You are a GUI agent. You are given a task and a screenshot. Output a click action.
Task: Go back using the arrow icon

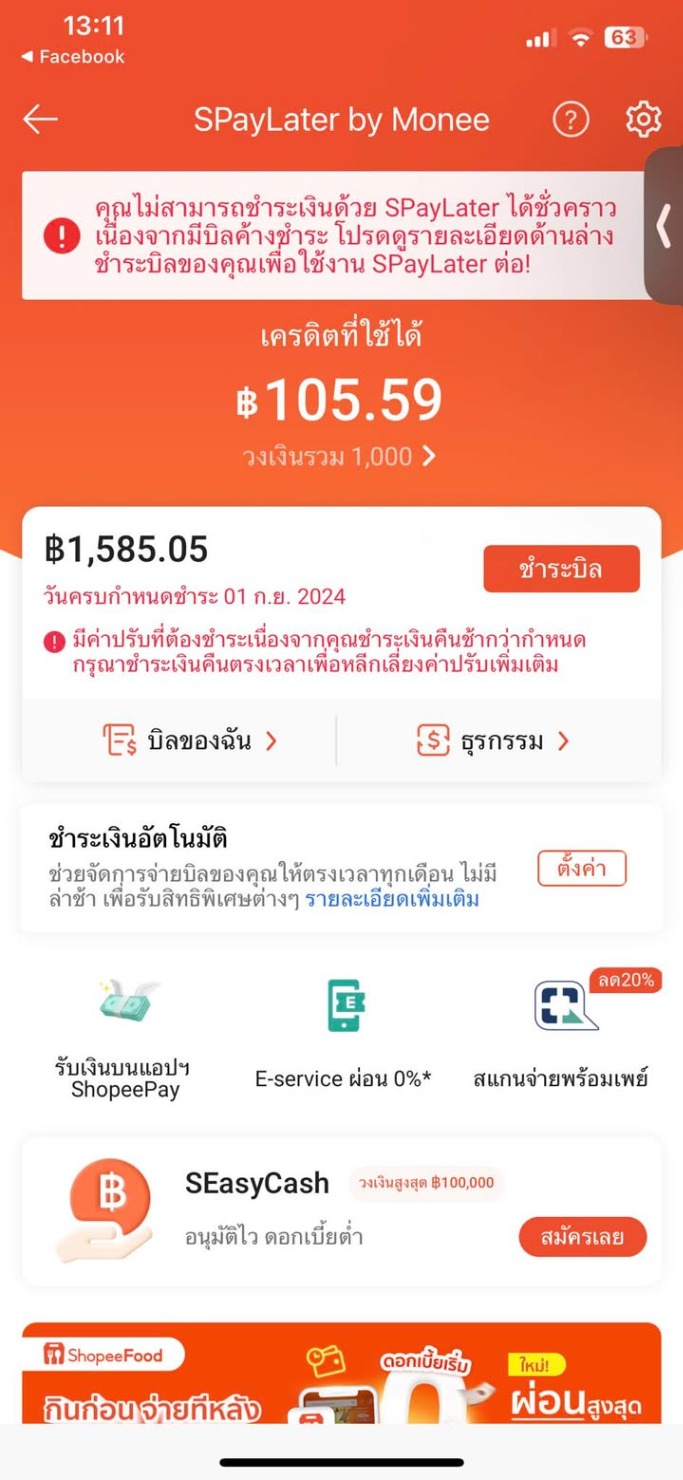click(x=40, y=120)
